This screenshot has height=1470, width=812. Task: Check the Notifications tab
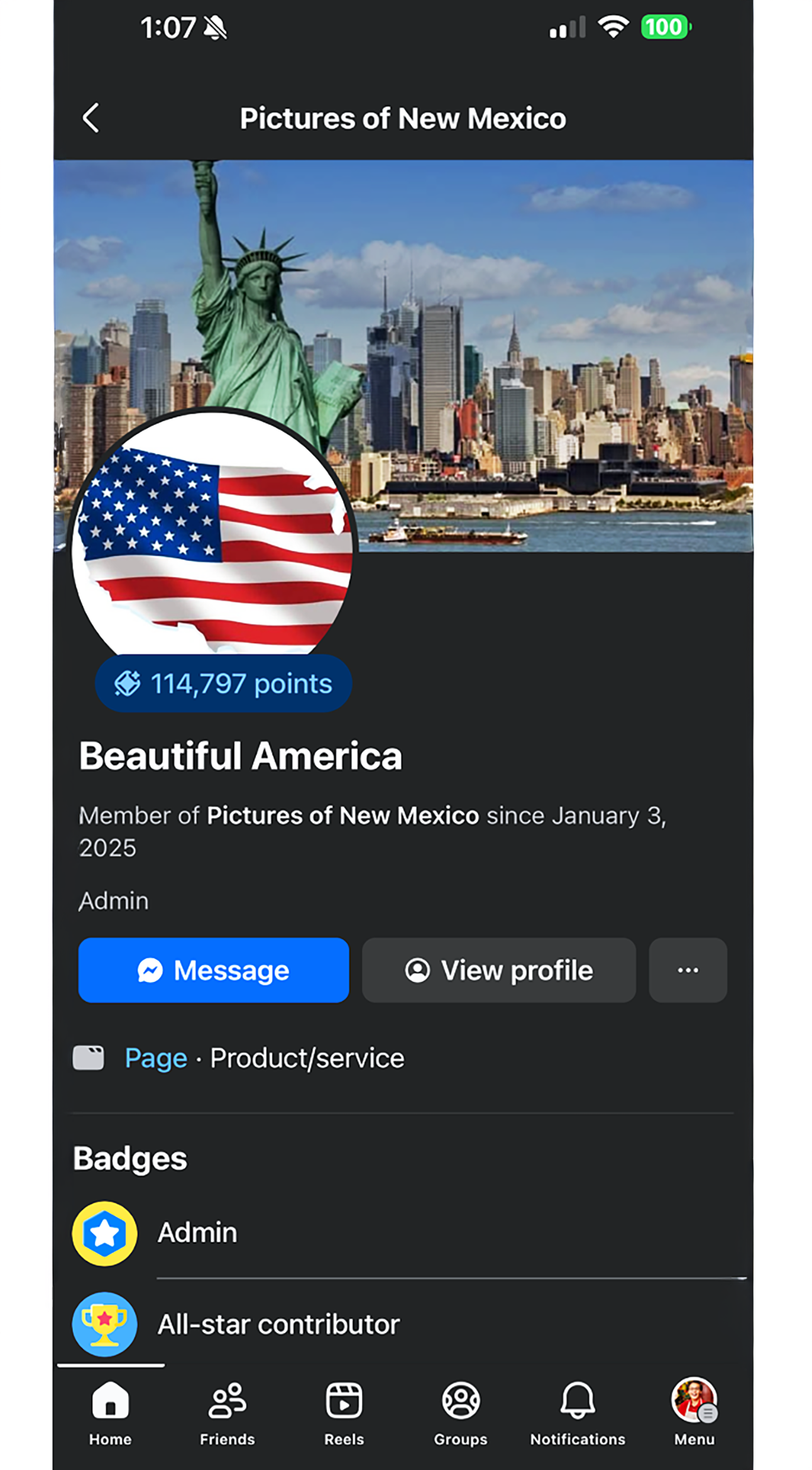click(577, 1412)
